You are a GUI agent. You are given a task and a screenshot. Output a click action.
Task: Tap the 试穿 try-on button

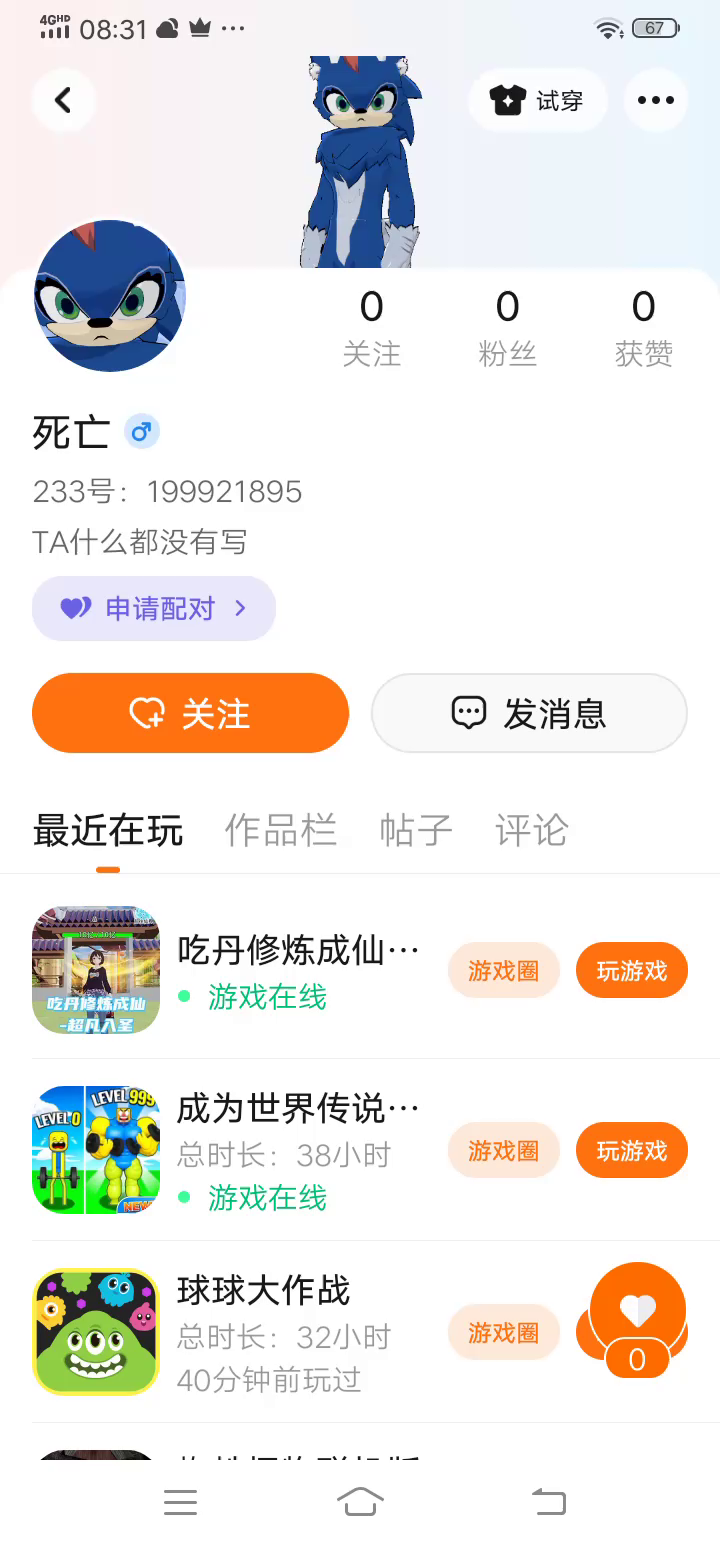537,100
